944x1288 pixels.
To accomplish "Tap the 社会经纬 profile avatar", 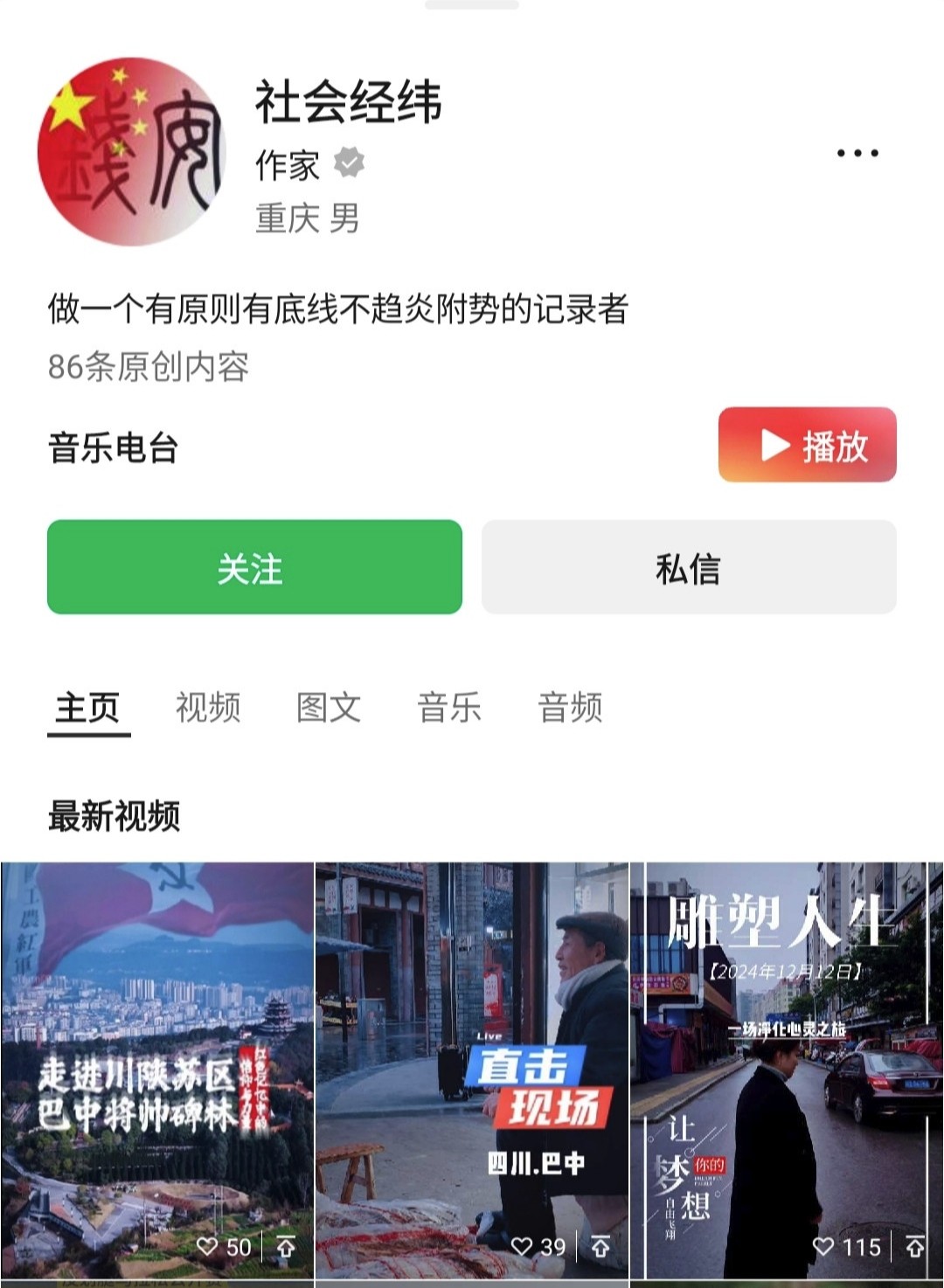I will pos(131,152).
